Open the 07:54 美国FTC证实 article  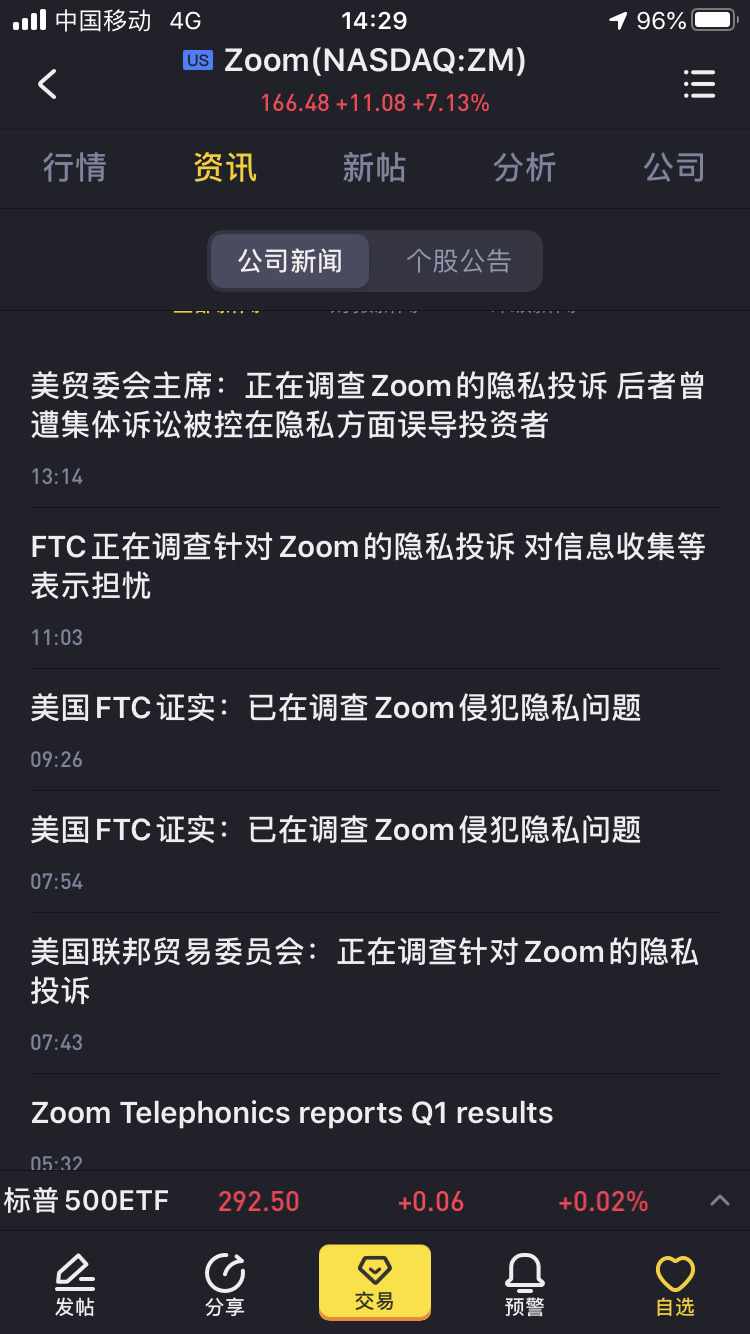375,852
